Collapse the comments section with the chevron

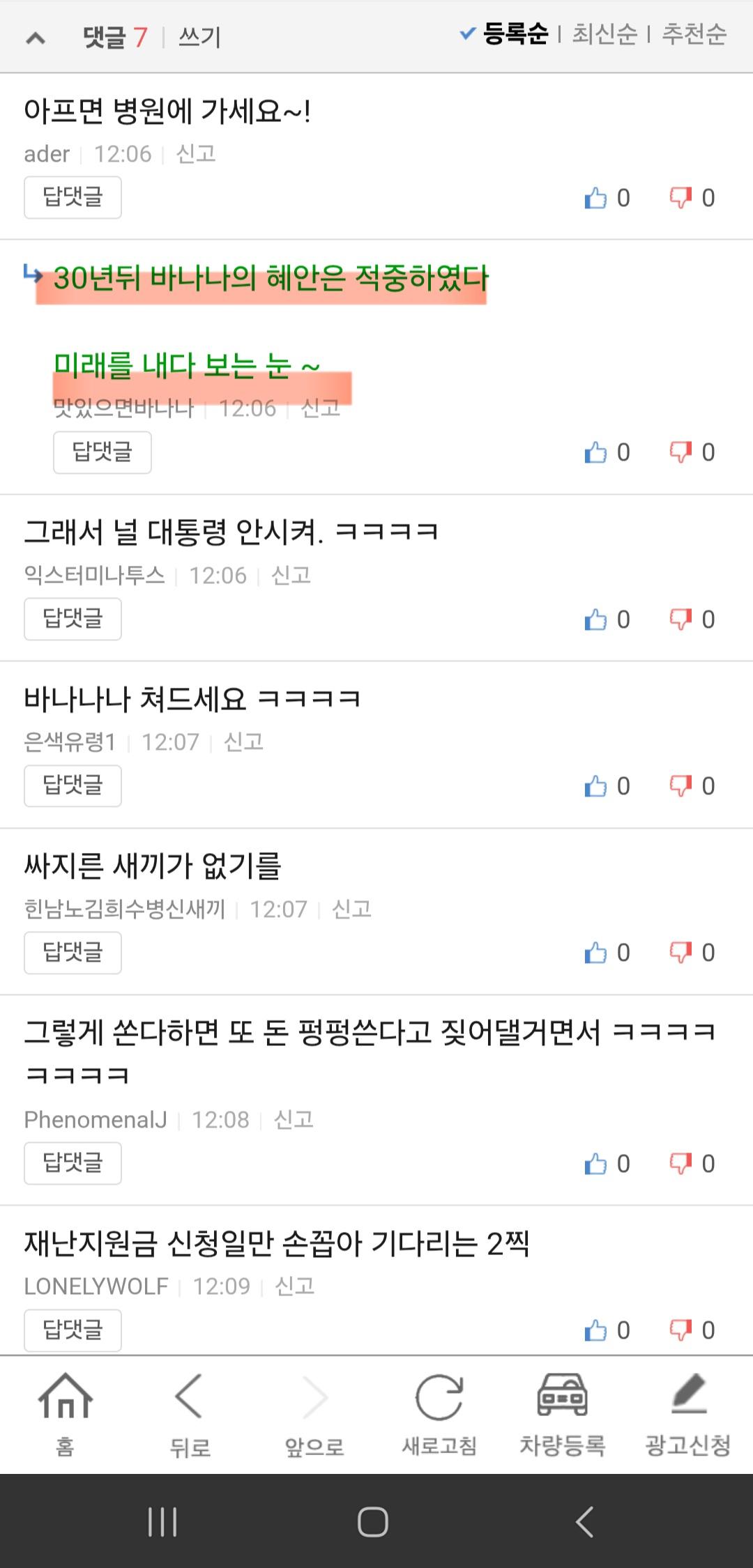coord(36,38)
